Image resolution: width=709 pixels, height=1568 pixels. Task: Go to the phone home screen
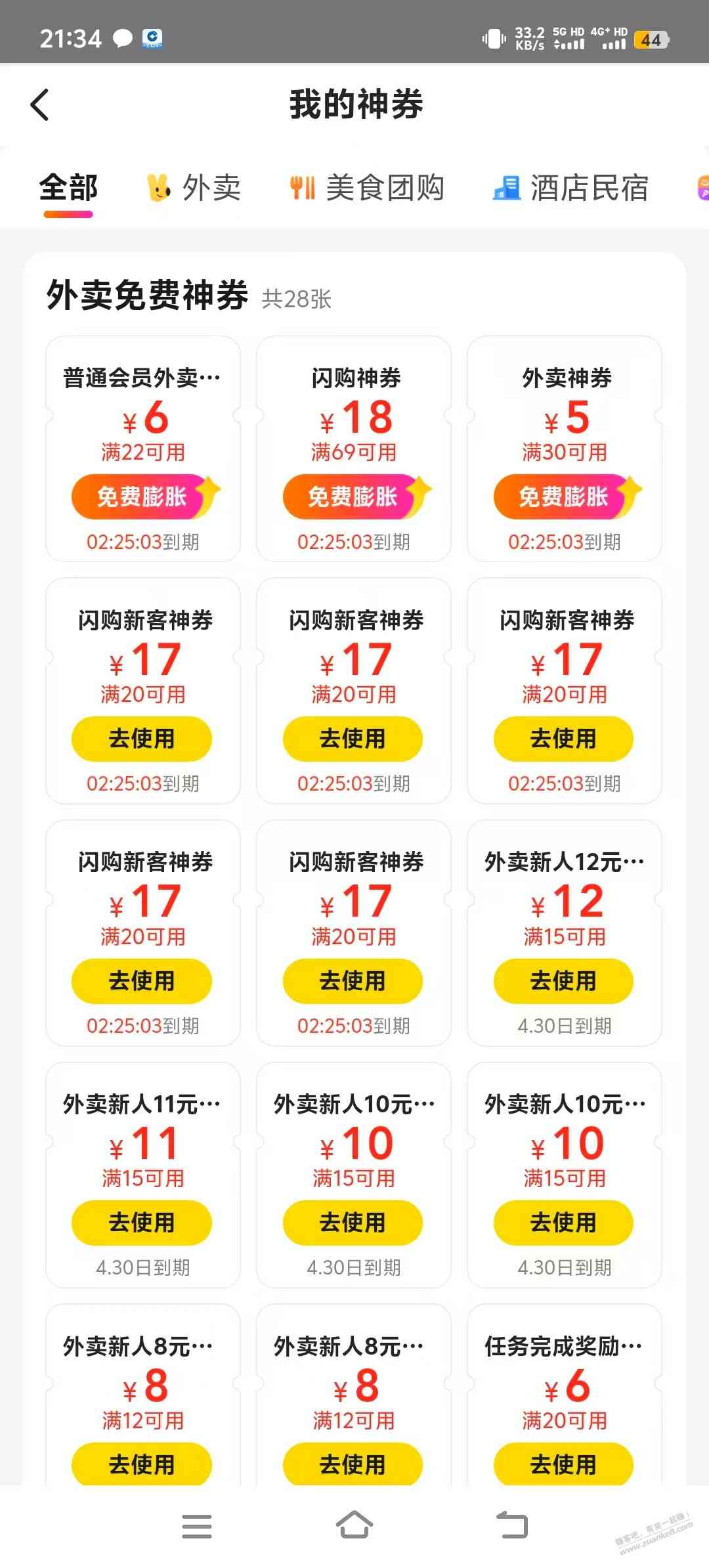(x=354, y=1526)
